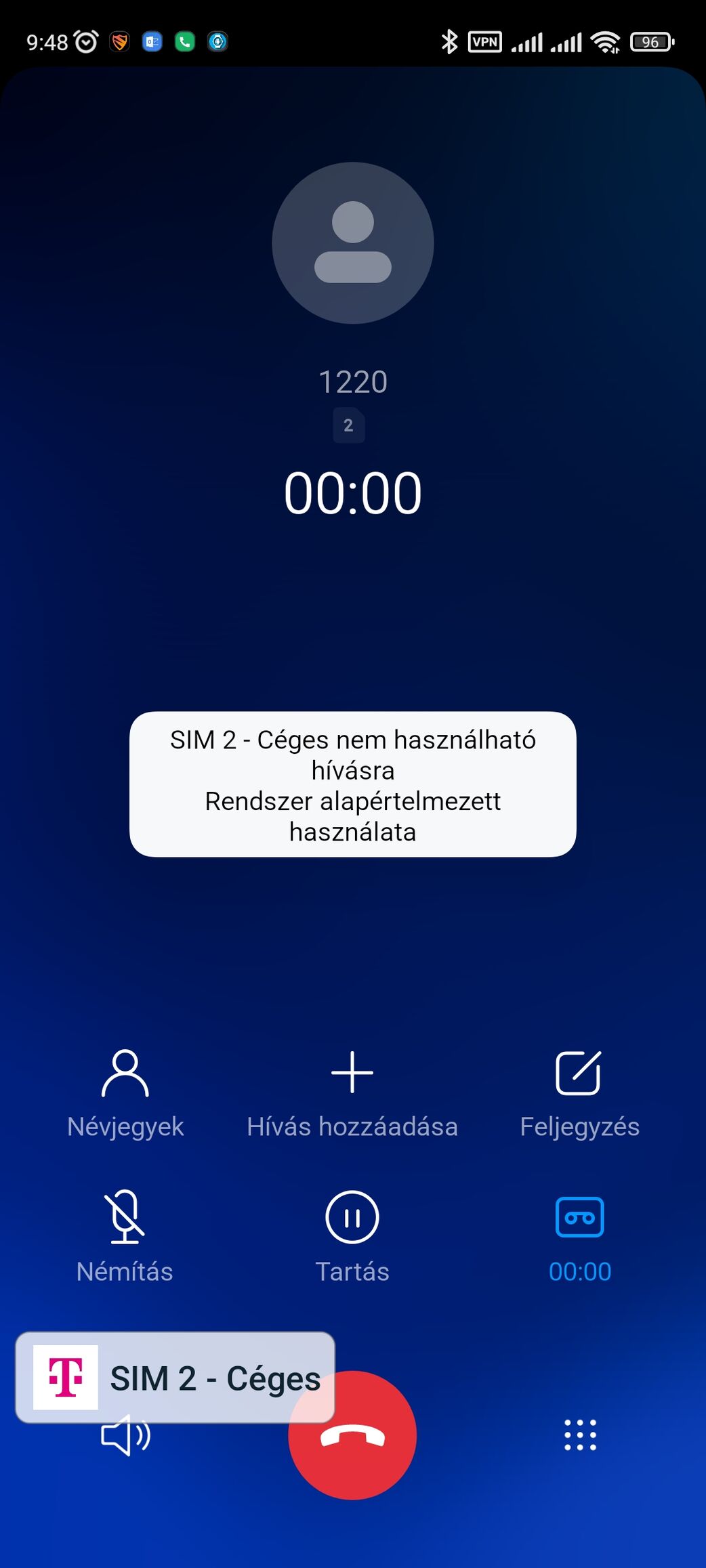End the call with red hang-up button
Image resolution: width=706 pixels, height=1568 pixels.
(x=352, y=1435)
